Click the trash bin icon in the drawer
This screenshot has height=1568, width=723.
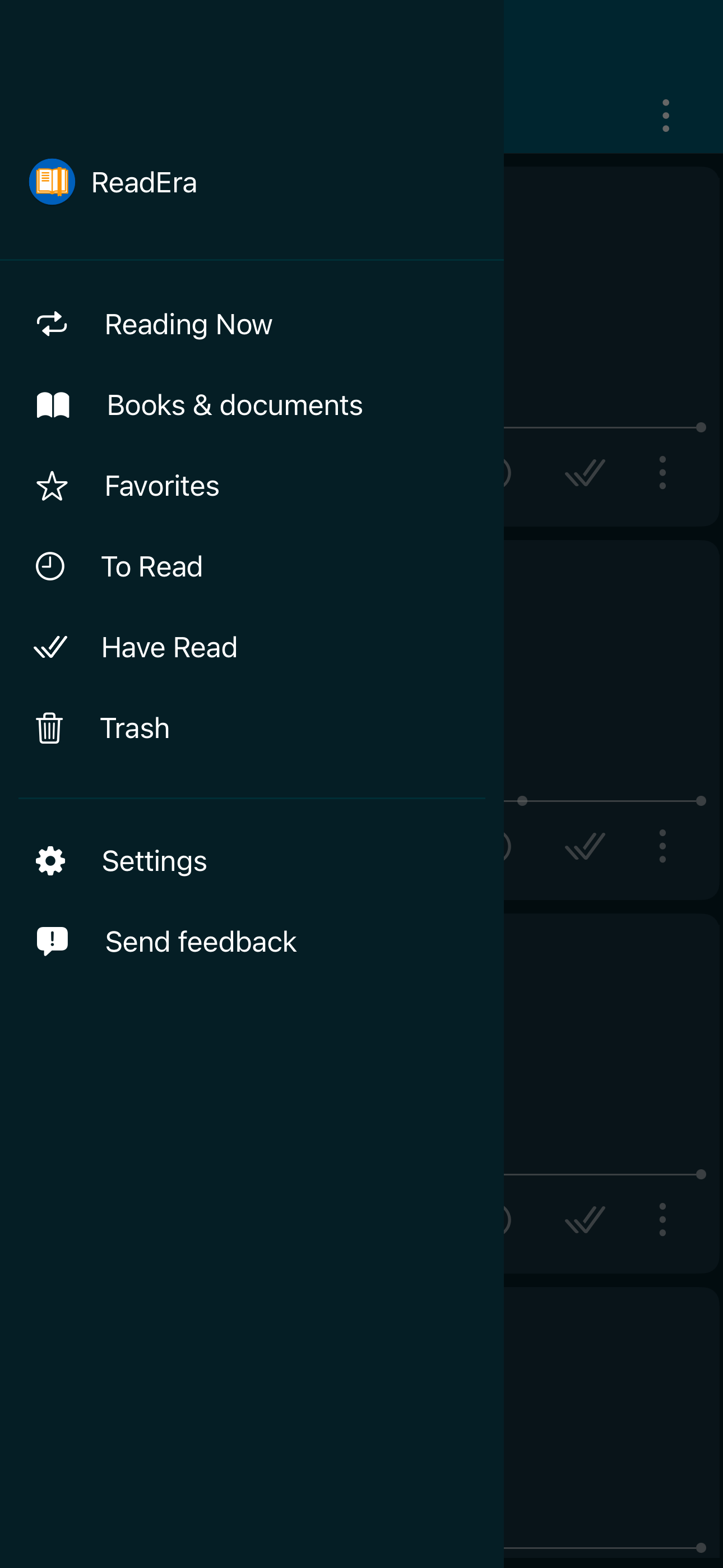coord(49,728)
